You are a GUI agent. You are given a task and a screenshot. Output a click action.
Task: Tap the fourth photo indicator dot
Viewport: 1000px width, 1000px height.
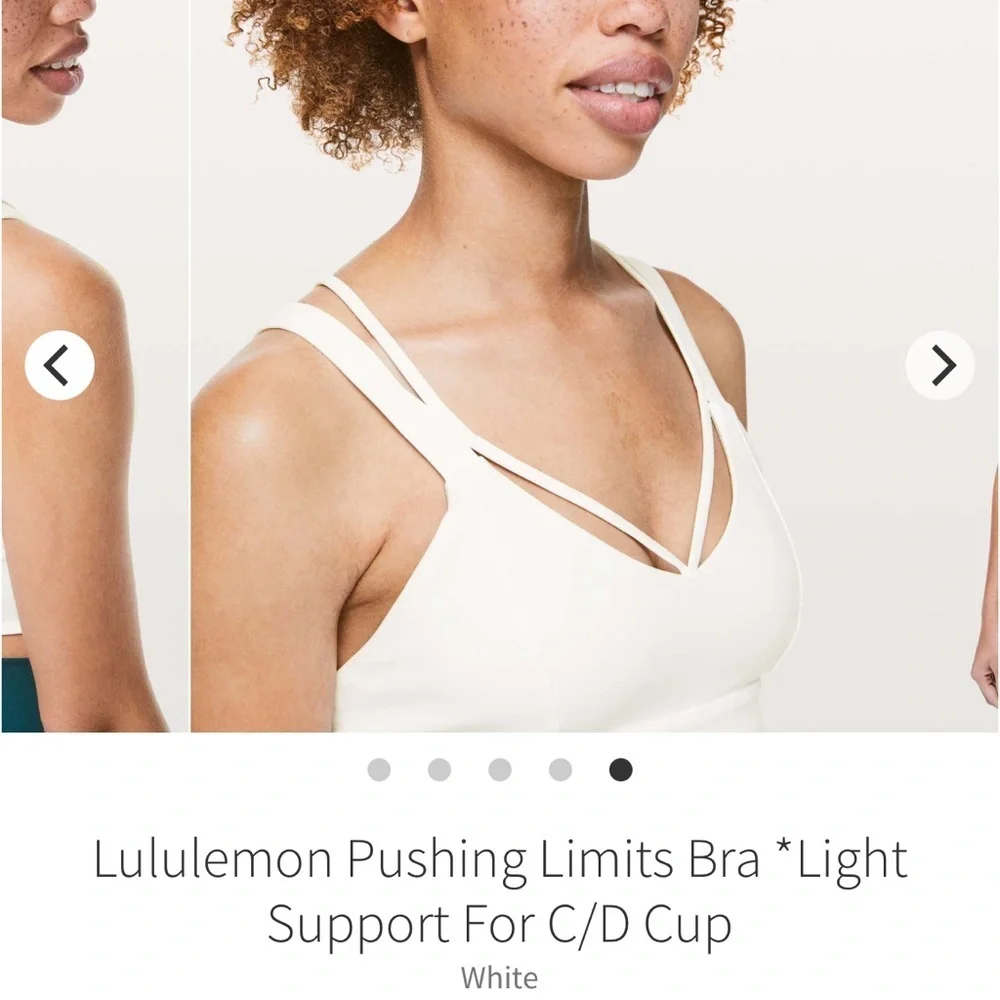point(560,770)
